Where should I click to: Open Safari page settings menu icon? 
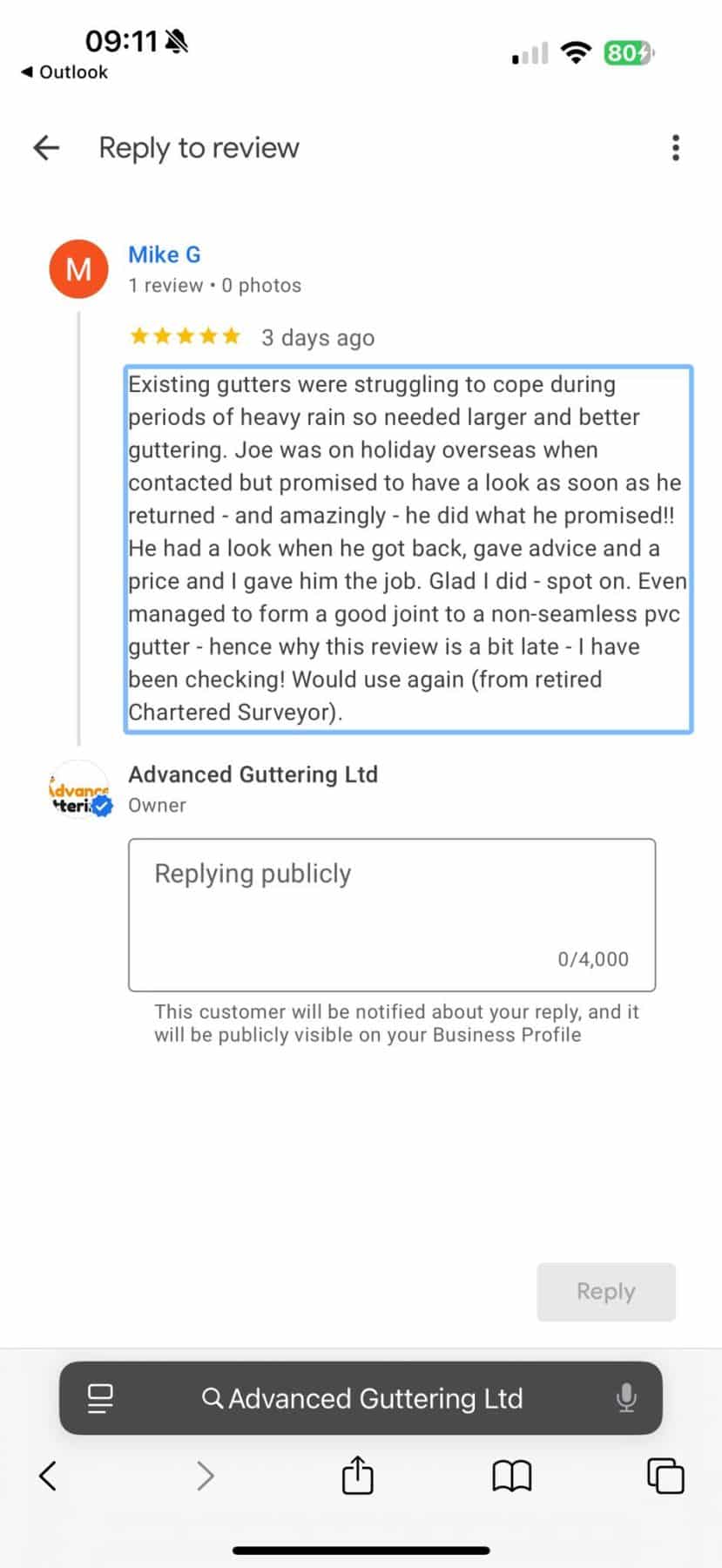click(x=101, y=1398)
